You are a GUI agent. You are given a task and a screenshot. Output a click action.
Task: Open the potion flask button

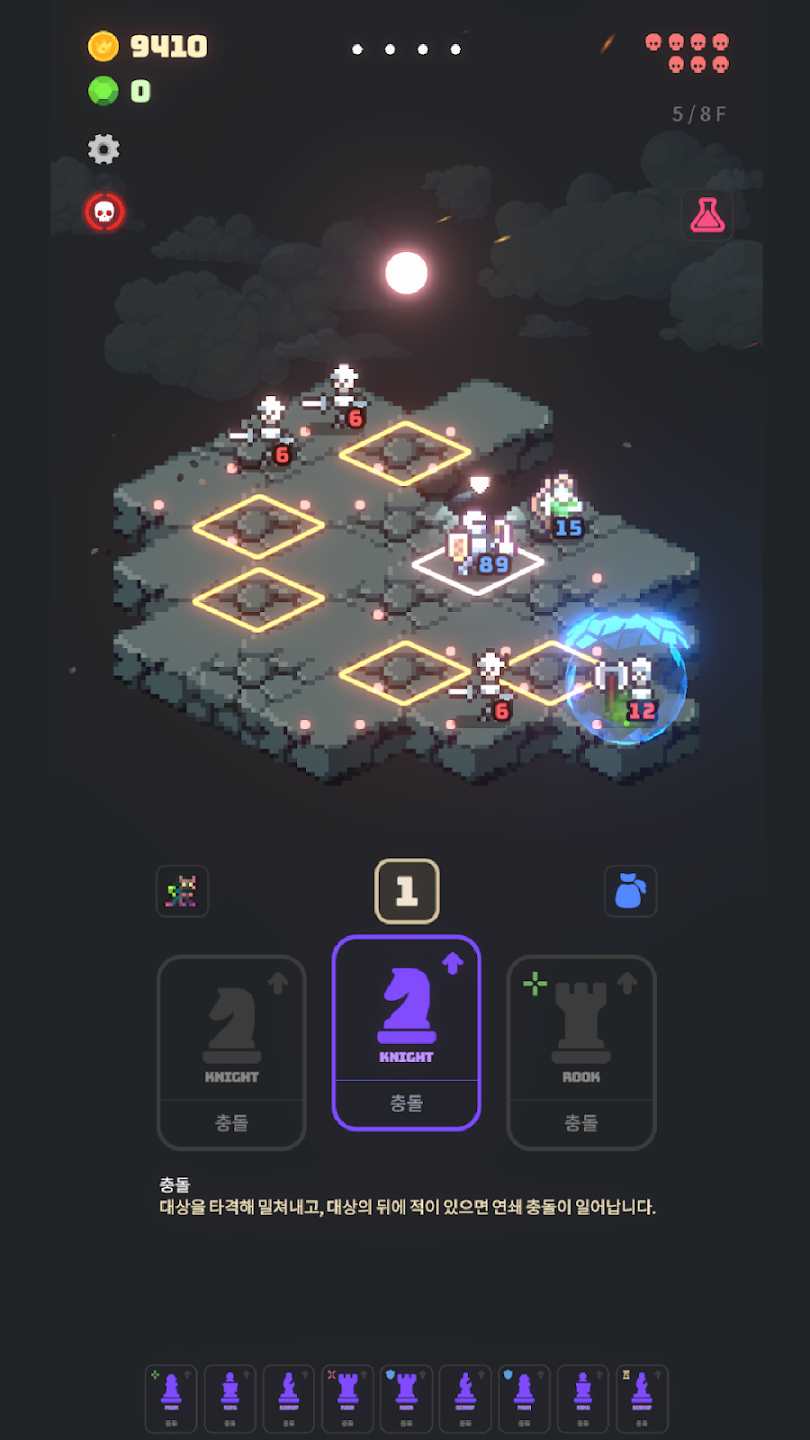(707, 215)
